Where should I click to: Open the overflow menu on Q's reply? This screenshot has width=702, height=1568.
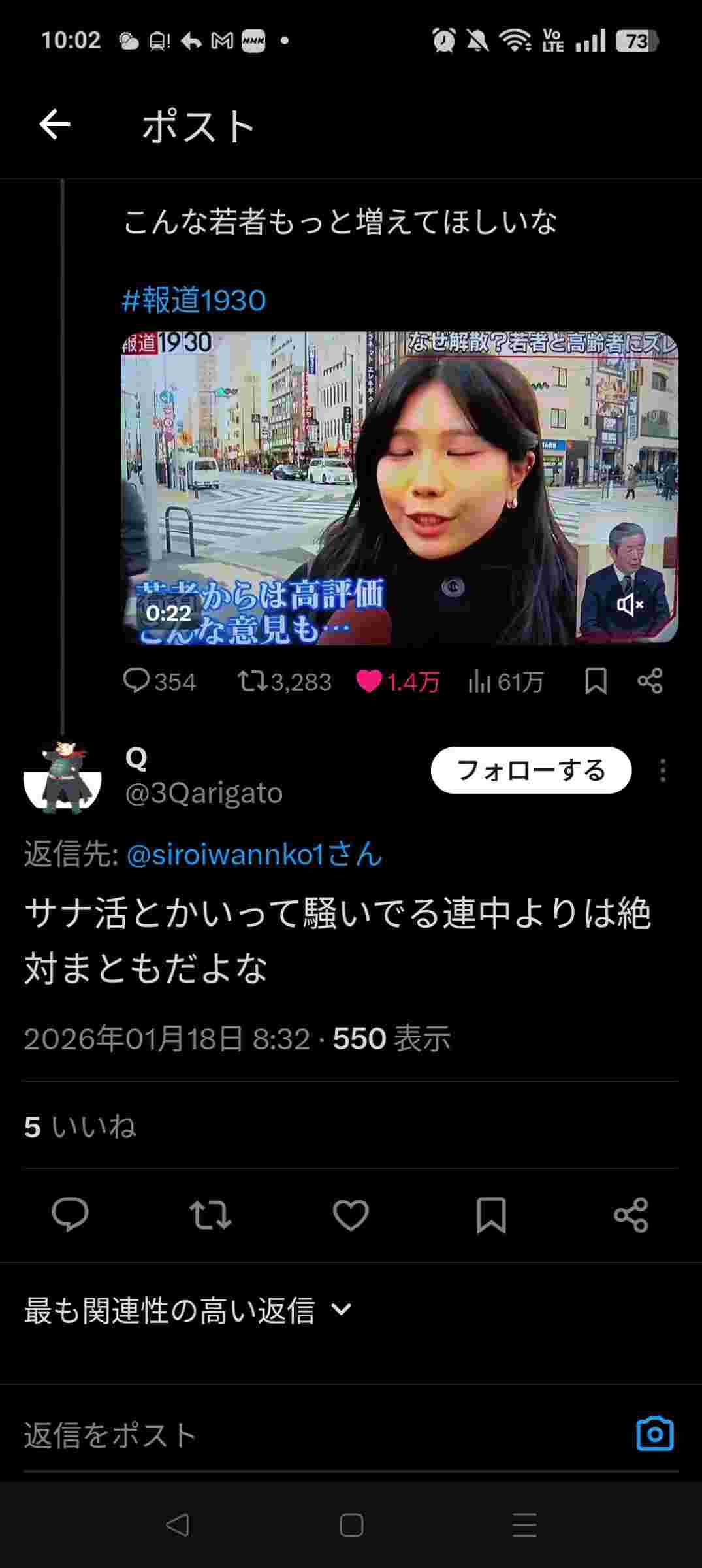[662, 770]
